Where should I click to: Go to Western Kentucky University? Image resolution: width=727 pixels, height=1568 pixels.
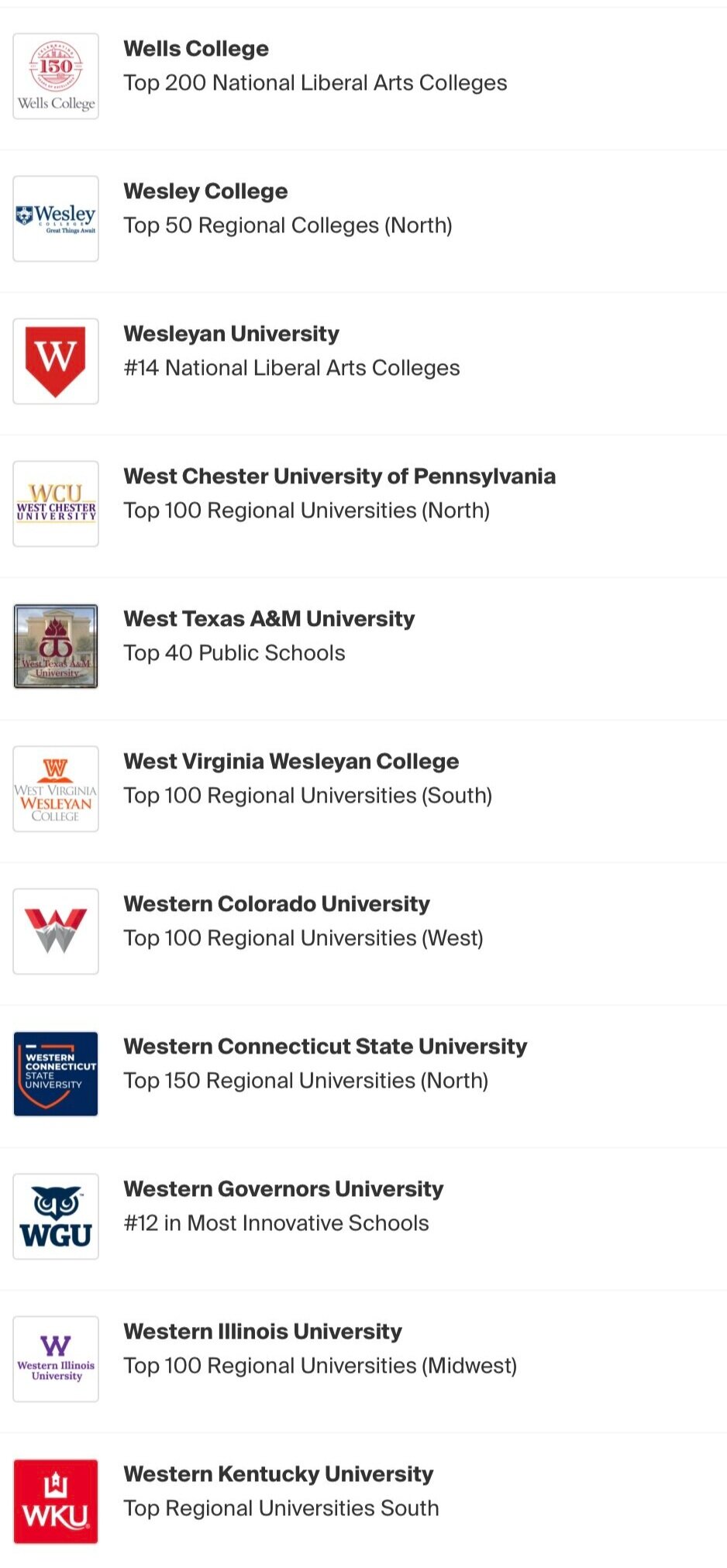click(x=277, y=1474)
